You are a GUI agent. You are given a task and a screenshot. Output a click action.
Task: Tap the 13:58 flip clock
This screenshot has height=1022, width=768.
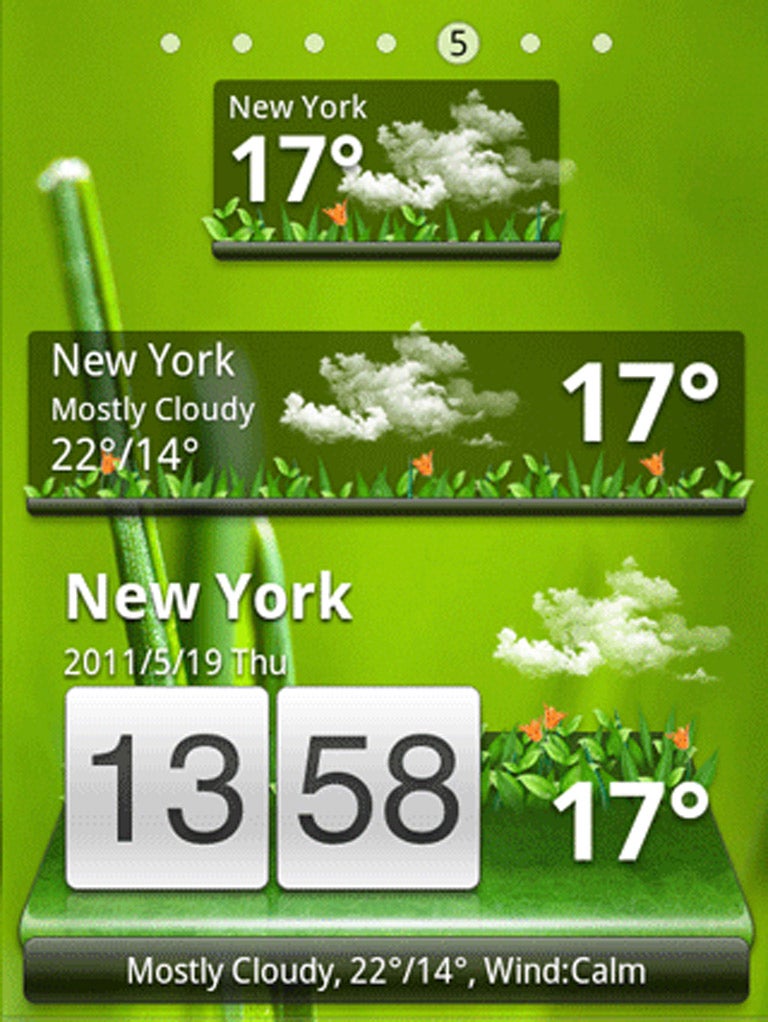click(272, 788)
